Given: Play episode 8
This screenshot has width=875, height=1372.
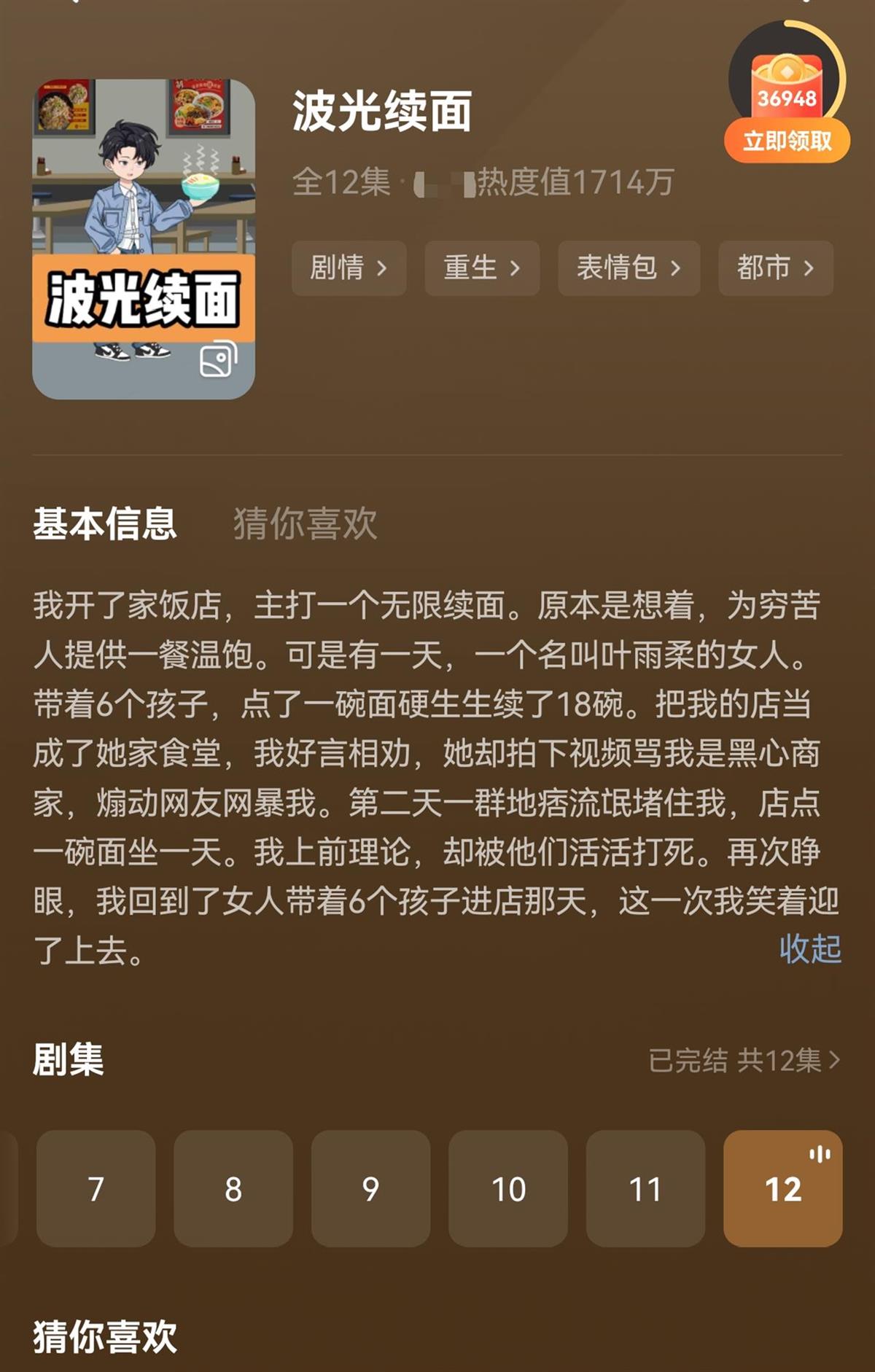Looking at the screenshot, I should pyautogui.click(x=233, y=1188).
